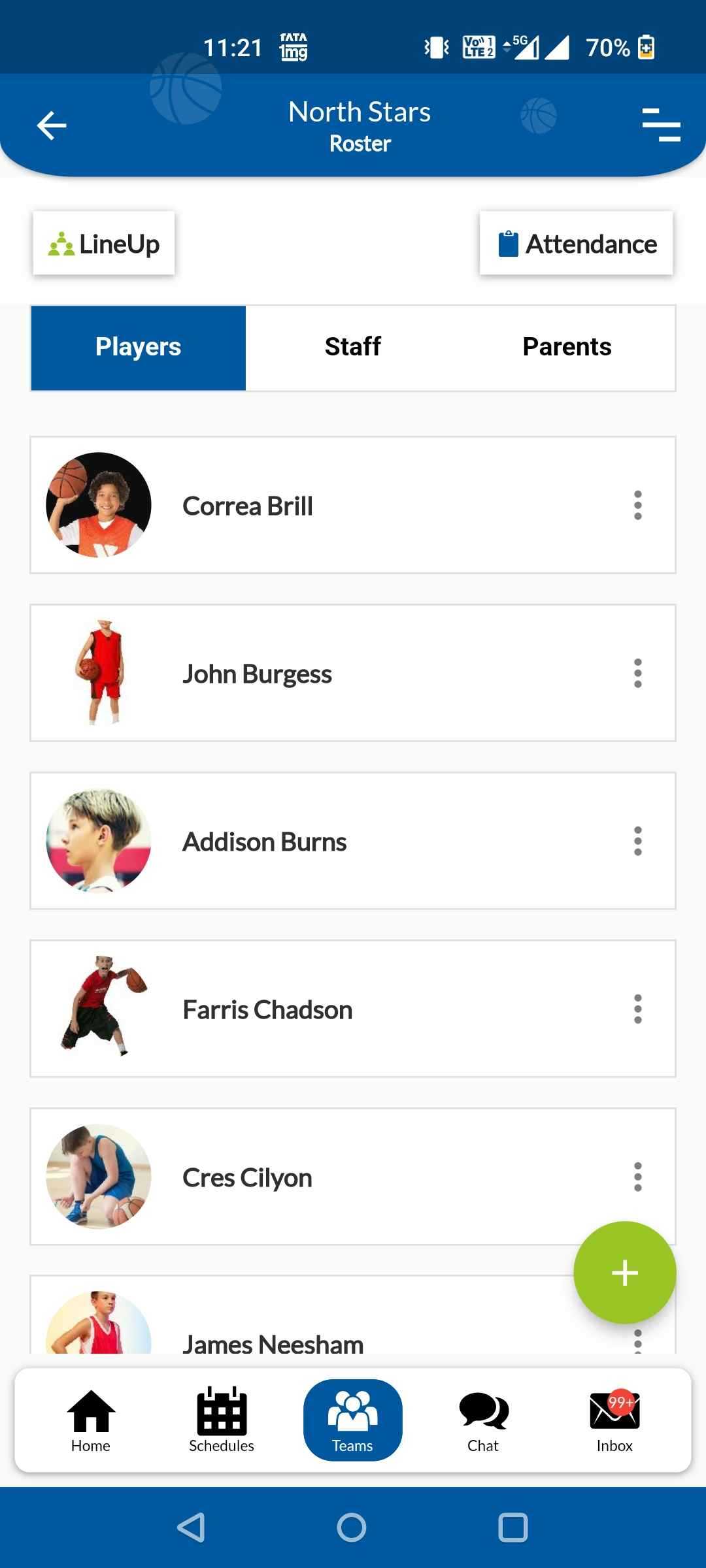View Cres Cilyon's player details
The width and height of the screenshot is (706, 1568).
[x=247, y=1178]
